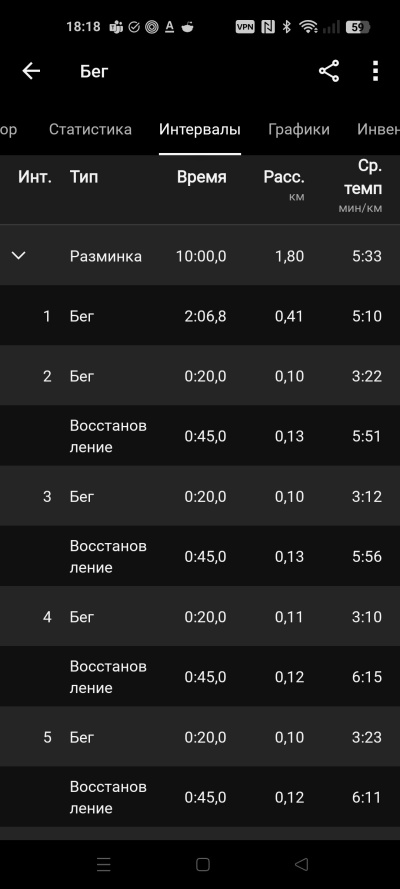
Task: Open recent apps from navigation bar
Action: click(104, 865)
